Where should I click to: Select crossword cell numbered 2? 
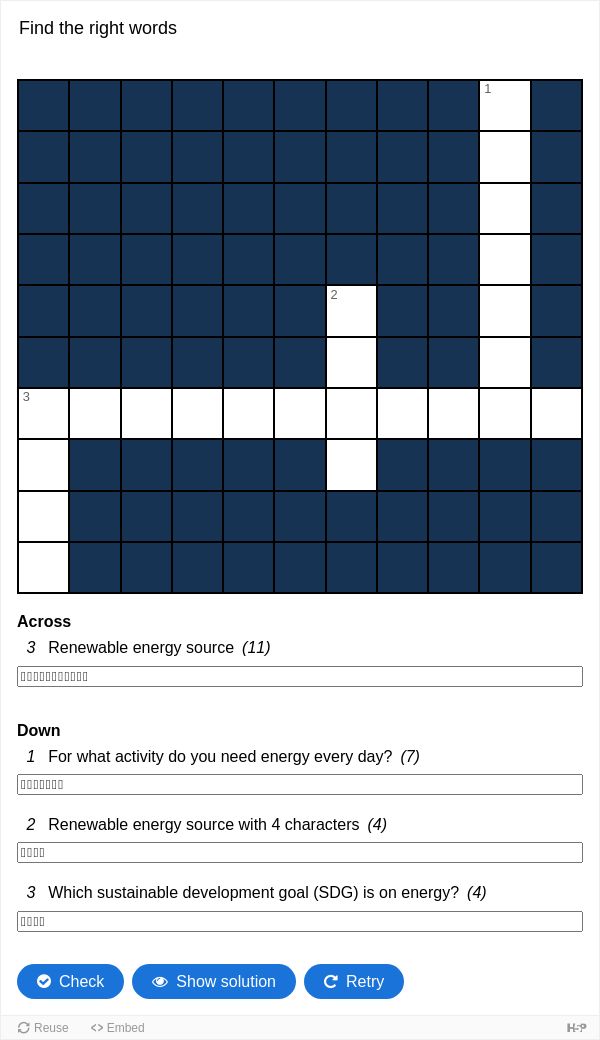352,311
